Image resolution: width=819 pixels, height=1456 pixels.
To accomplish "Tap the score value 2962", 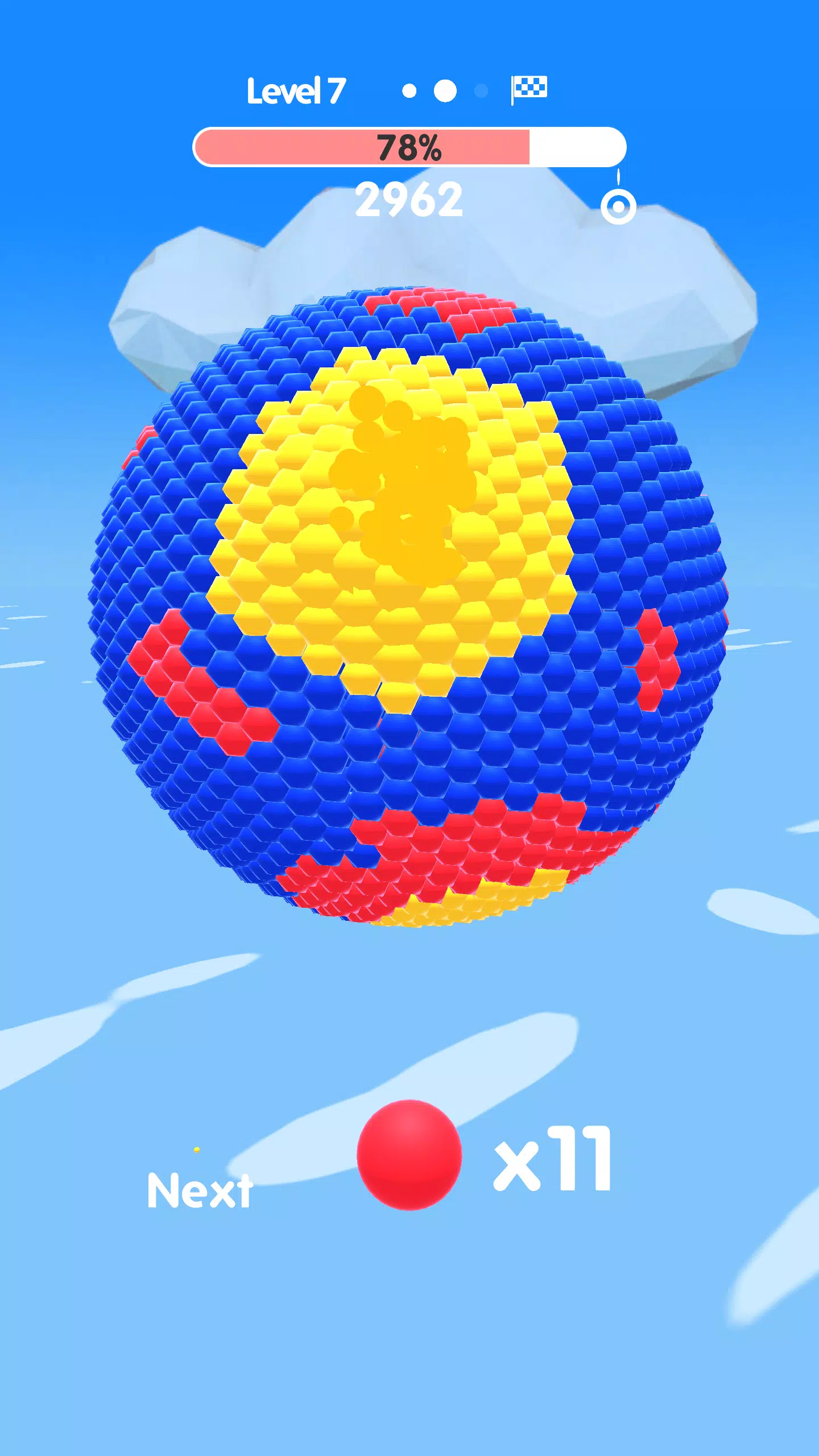I will pos(408,199).
